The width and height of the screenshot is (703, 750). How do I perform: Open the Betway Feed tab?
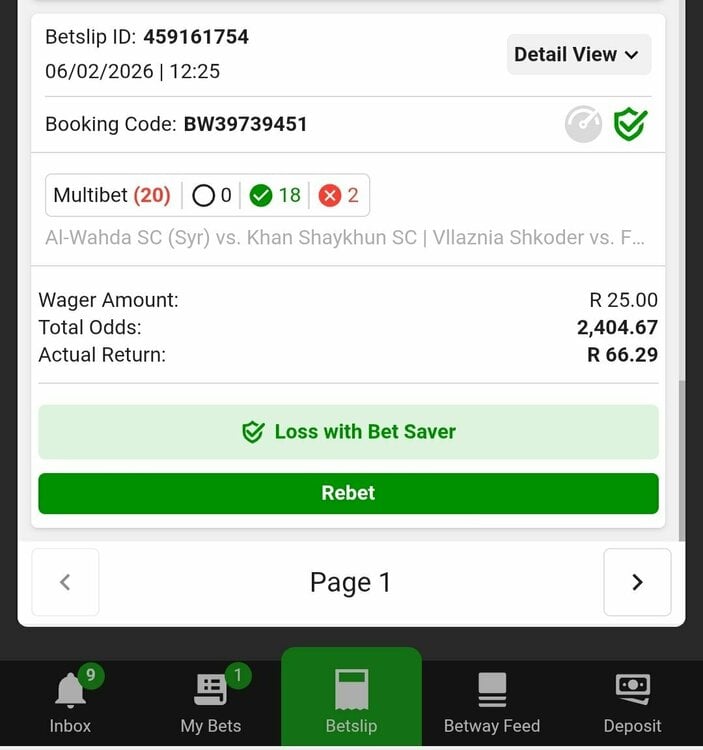coord(492,704)
